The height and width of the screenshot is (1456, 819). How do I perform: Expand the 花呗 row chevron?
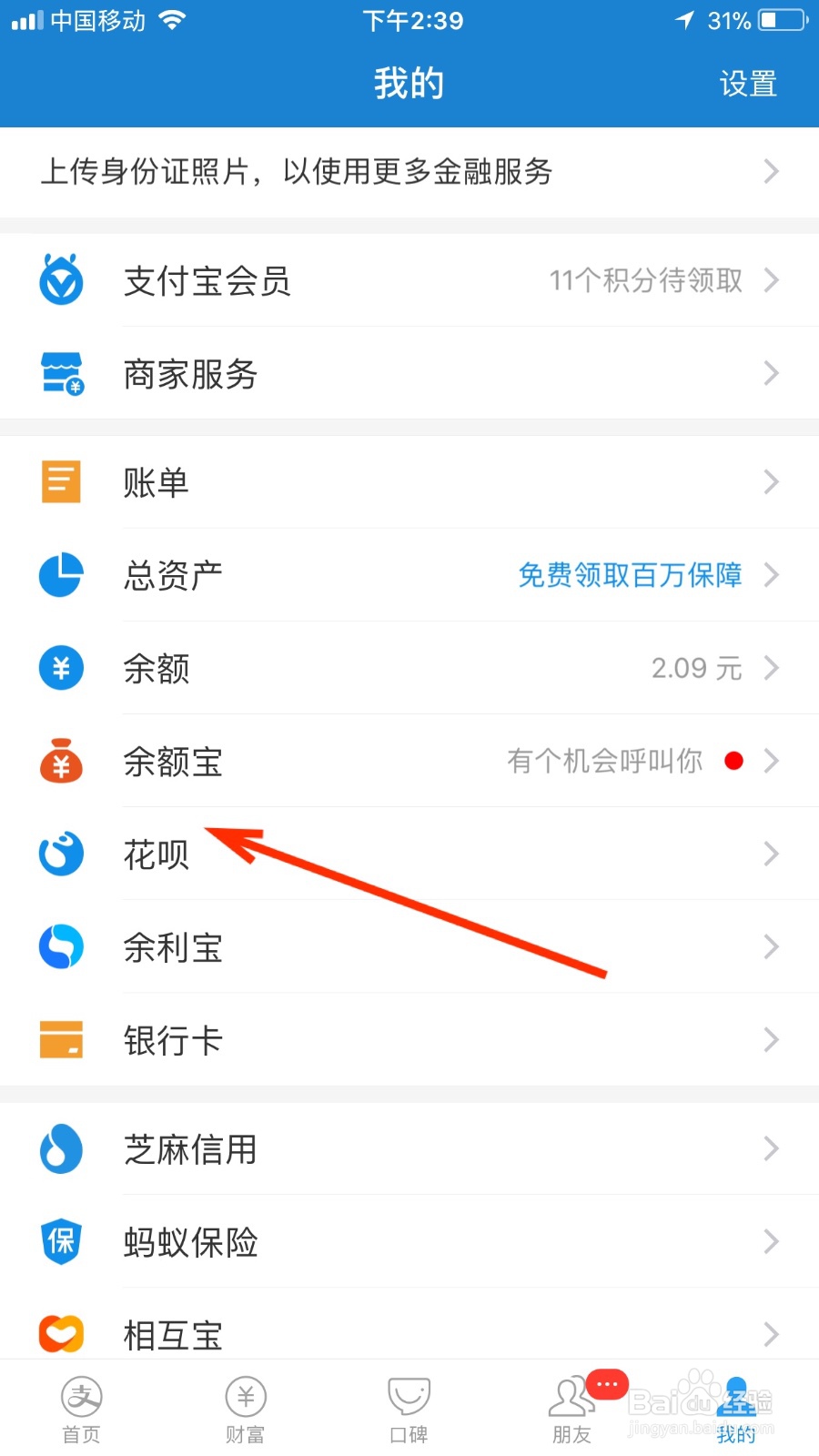[773, 854]
